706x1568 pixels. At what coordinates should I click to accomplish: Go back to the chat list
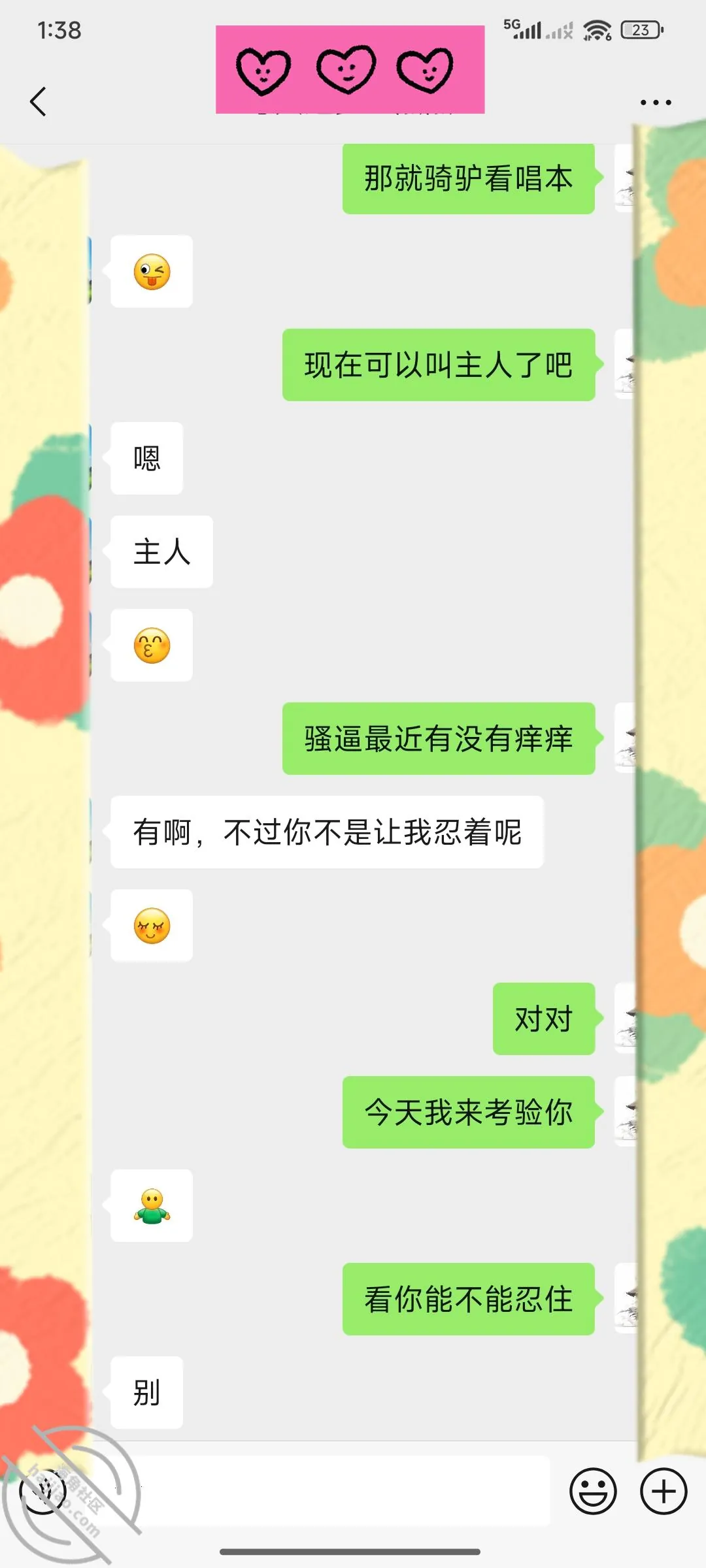[x=39, y=102]
